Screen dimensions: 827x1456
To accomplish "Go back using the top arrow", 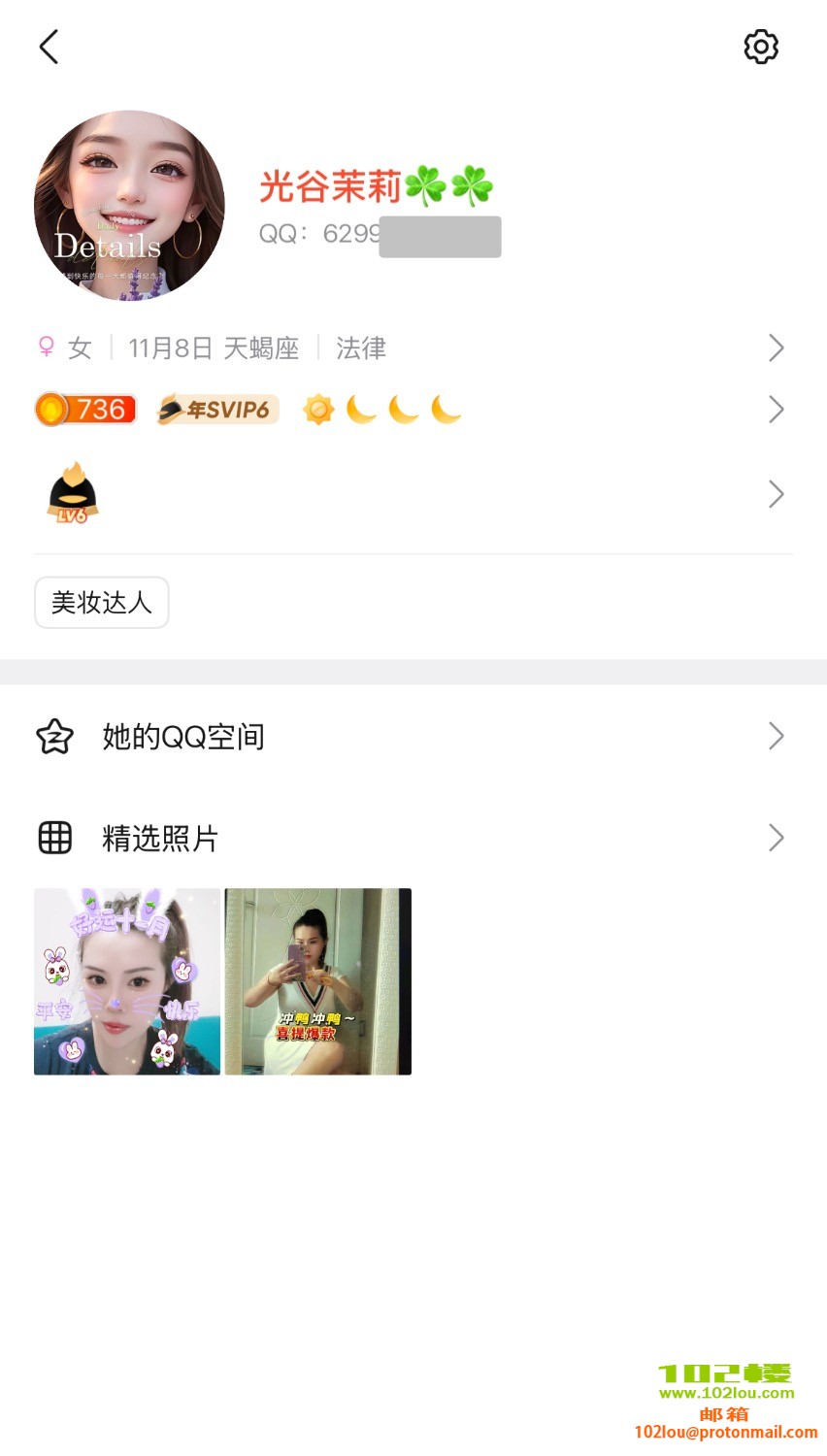I will [49, 47].
